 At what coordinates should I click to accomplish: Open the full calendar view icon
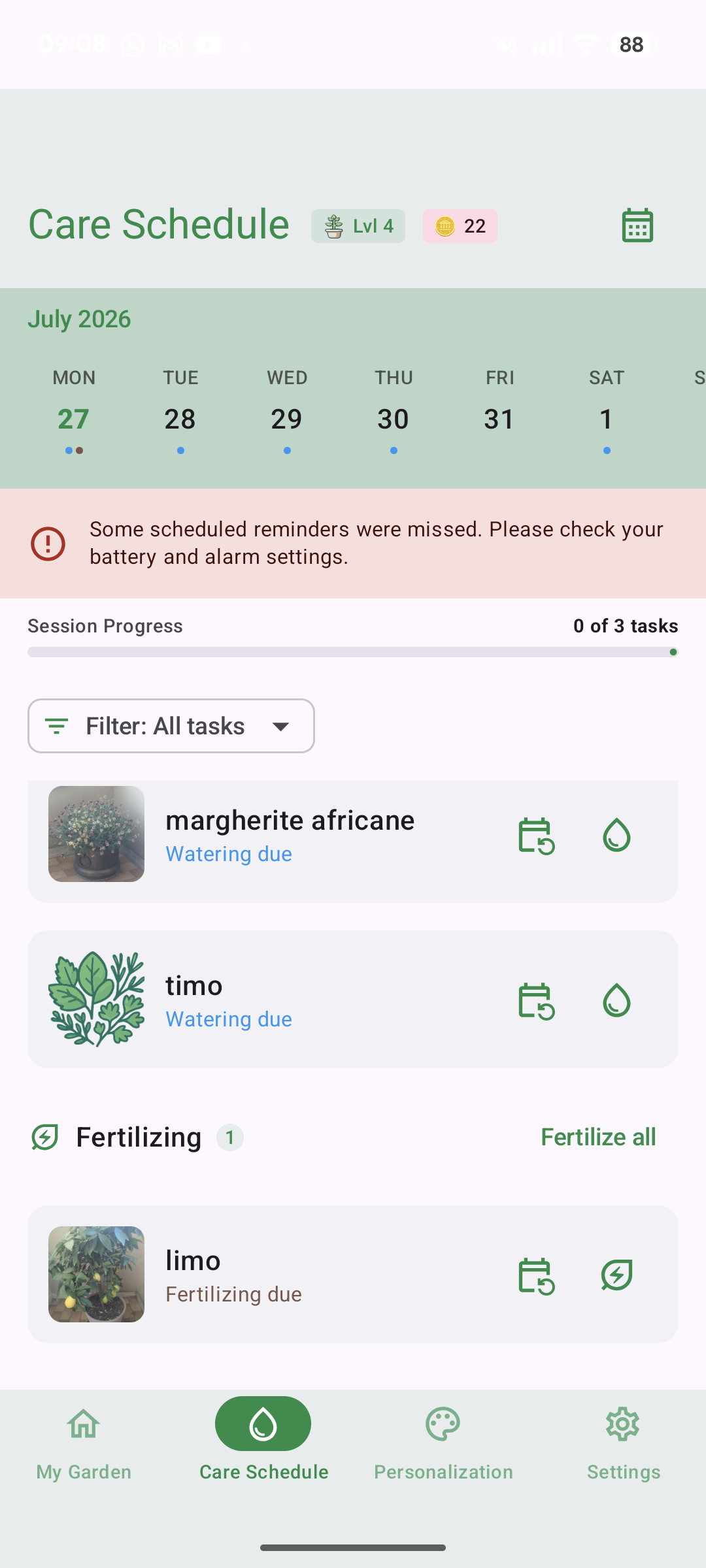point(637,225)
